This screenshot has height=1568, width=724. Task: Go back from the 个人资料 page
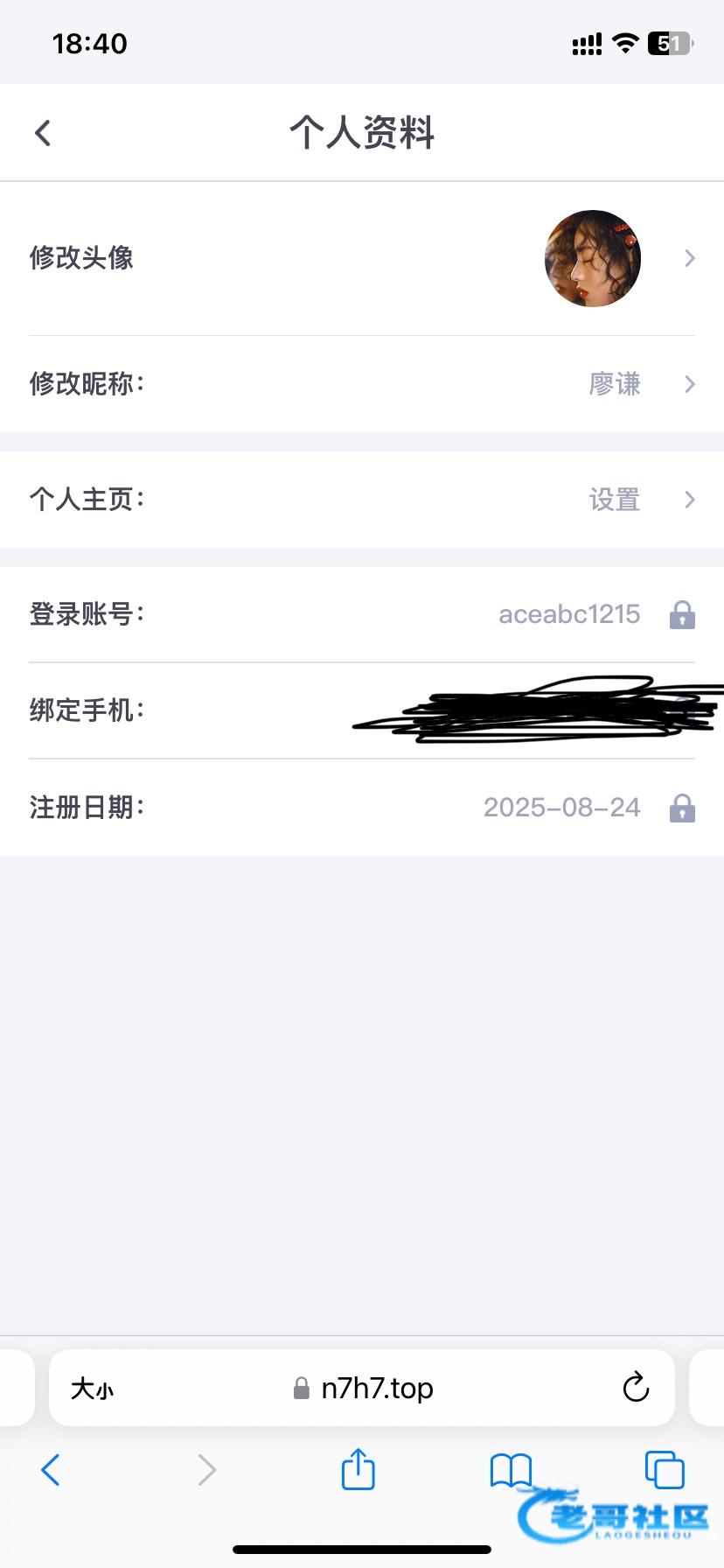(x=43, y=133)
